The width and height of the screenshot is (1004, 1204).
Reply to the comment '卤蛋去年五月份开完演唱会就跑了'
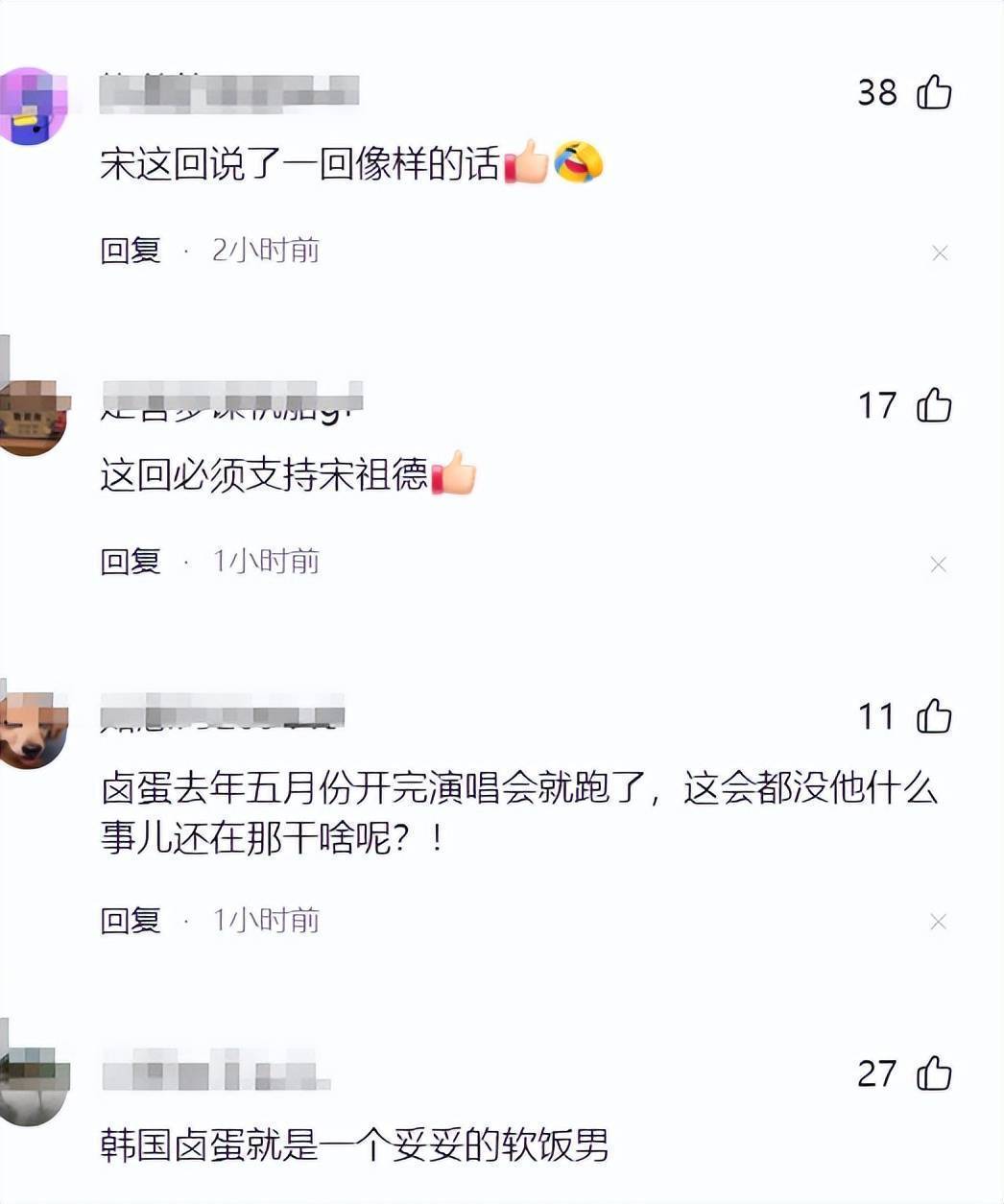coord(131,921)
